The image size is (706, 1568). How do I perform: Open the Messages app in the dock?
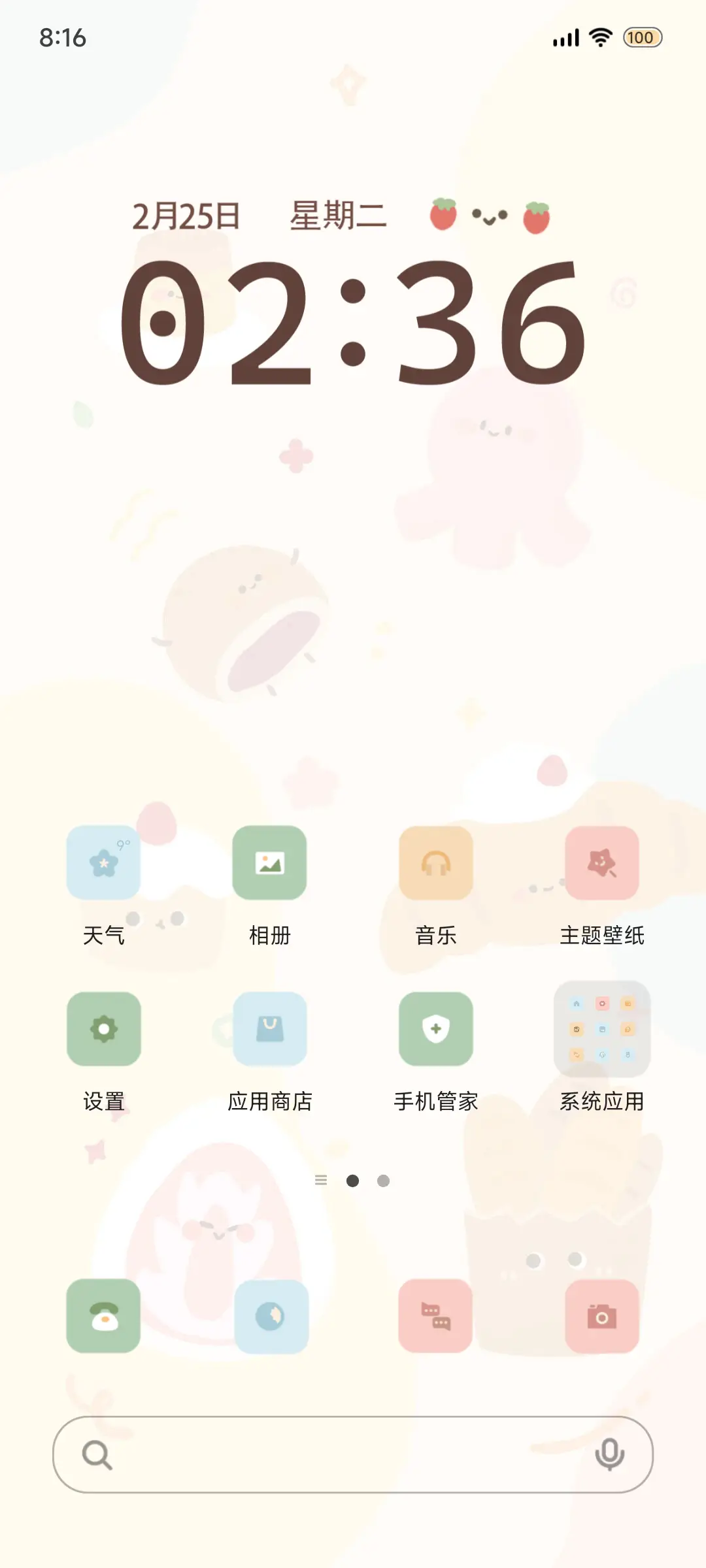pos(436,1316)
